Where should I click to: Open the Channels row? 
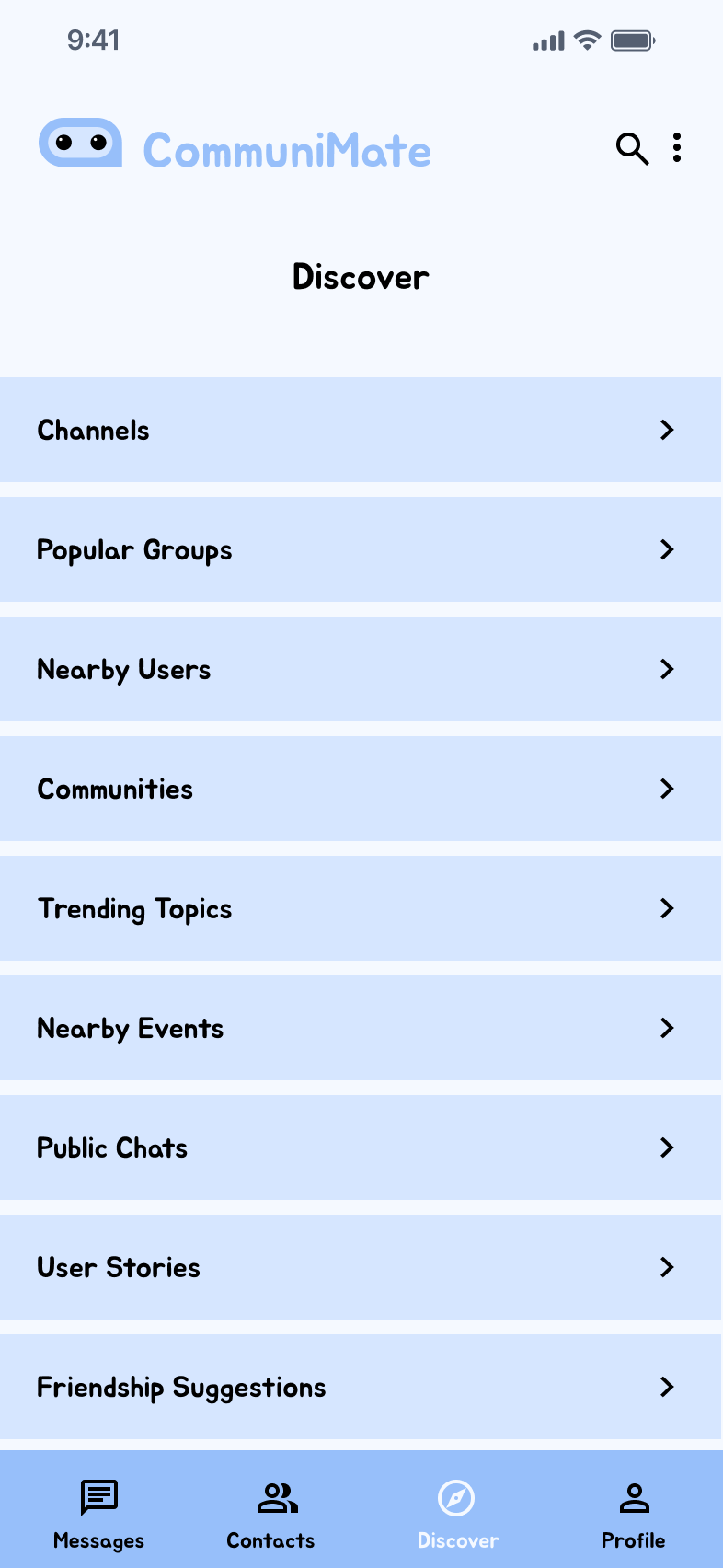[361, 430]
